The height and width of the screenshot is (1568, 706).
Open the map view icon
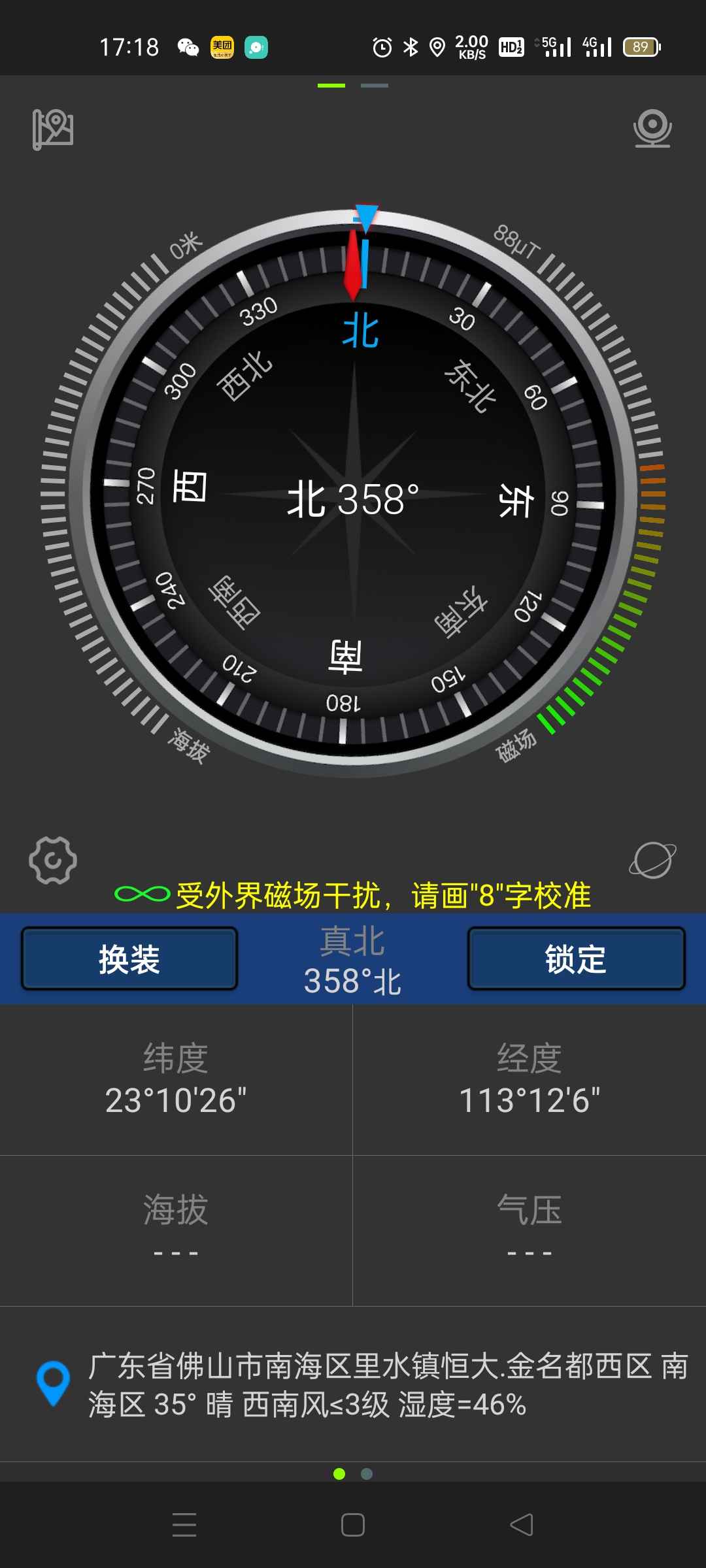53,129
